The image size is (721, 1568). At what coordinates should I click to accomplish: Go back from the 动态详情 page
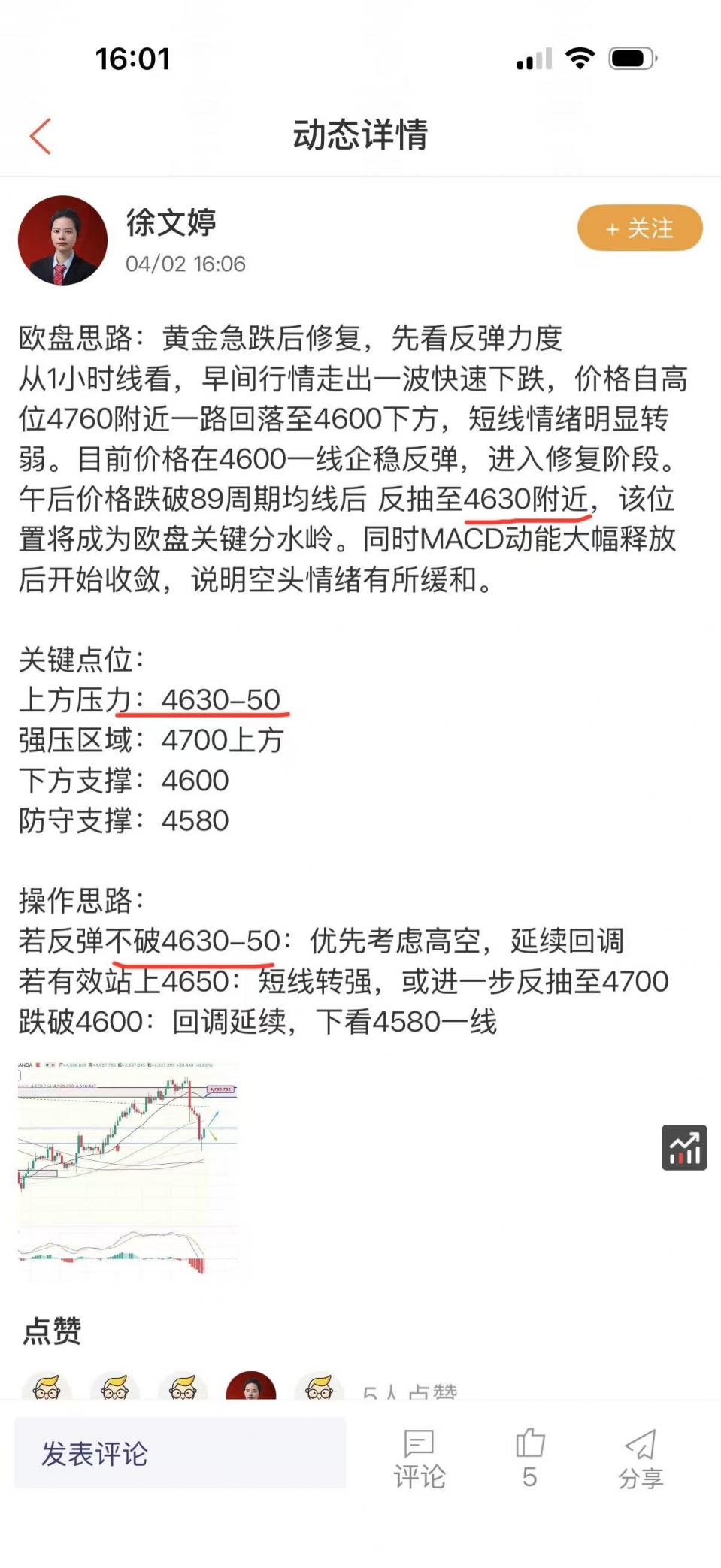coord(41,137)
